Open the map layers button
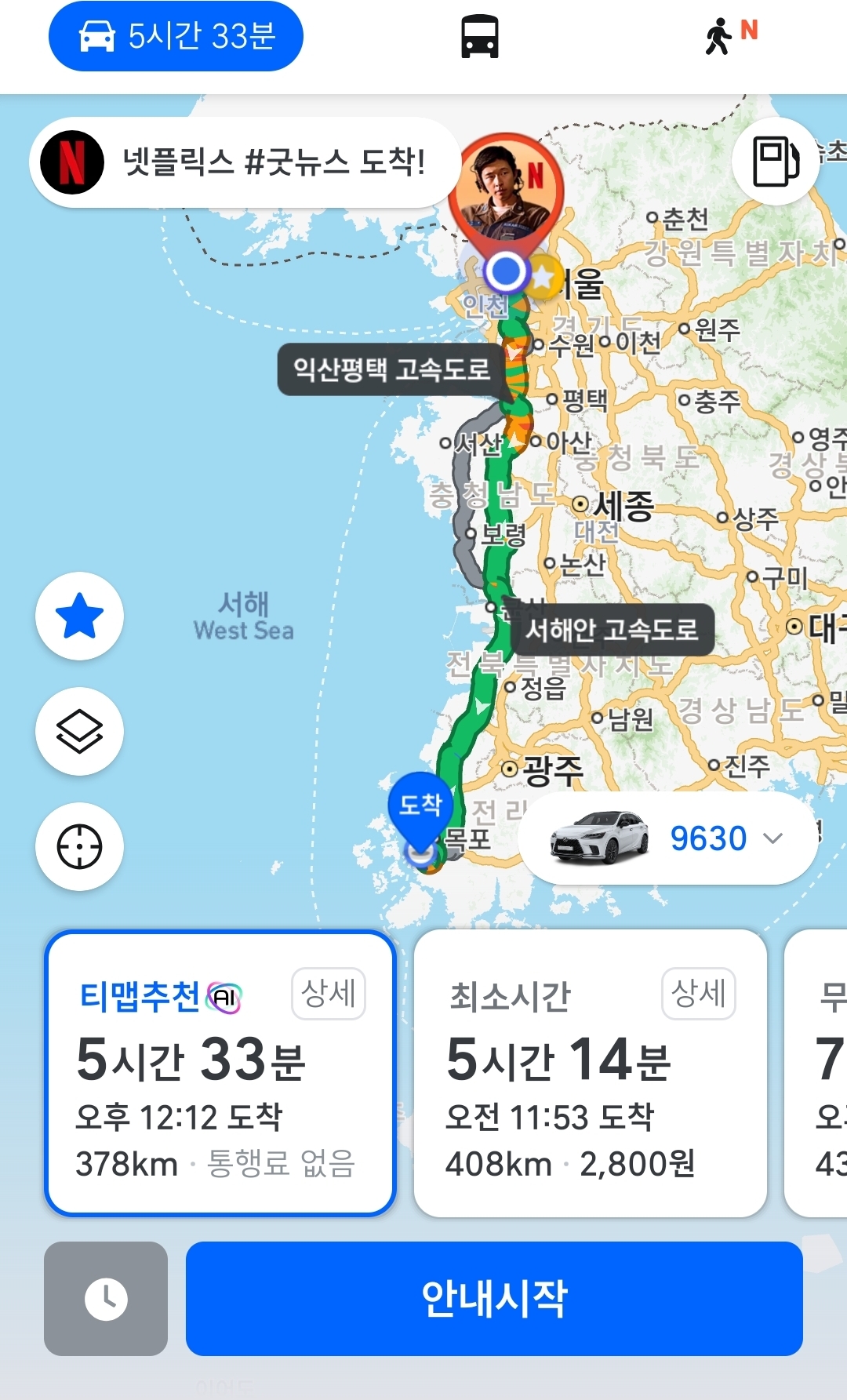847x1400 pixels. click(79, 732)
